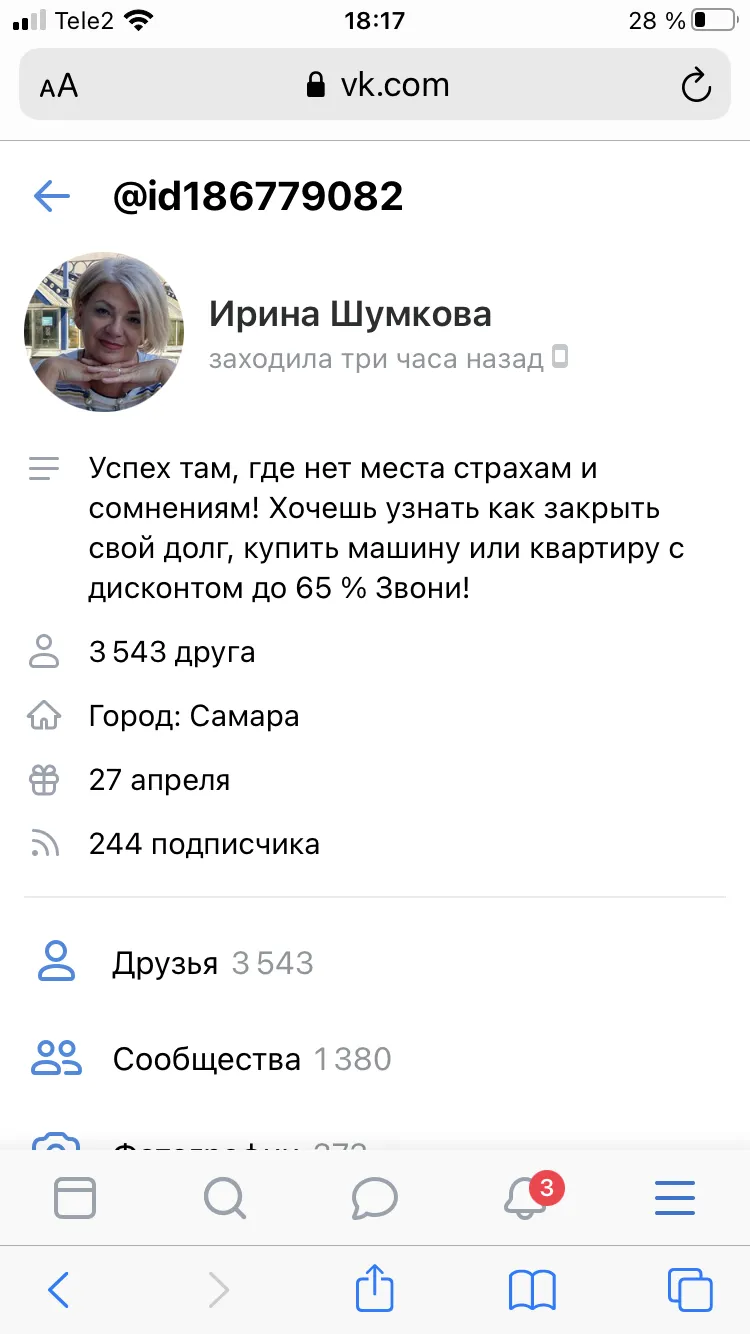Go back in Safari's bottom toolbar
750x1334 pixels.
point(59,1289)
